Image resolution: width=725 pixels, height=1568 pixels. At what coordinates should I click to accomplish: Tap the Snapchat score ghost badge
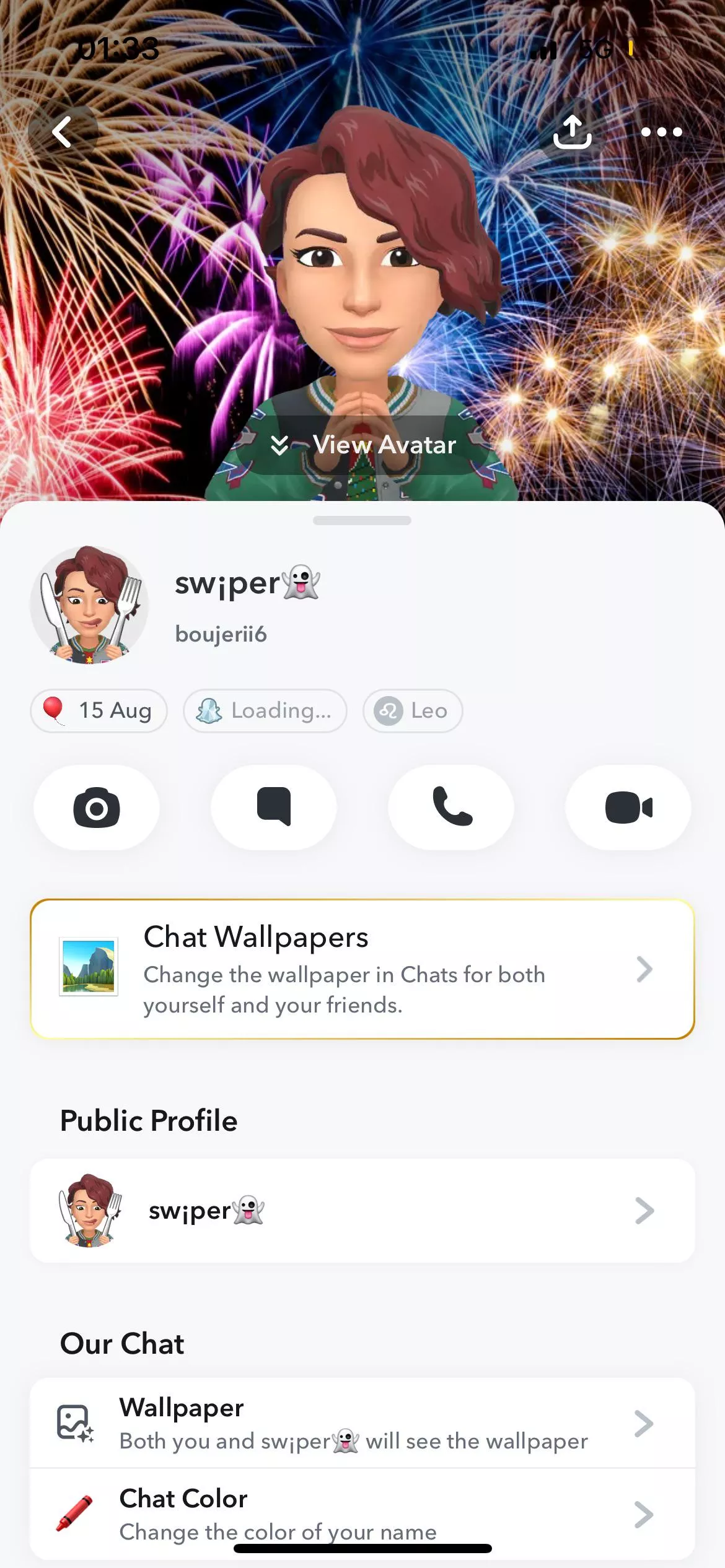pos(265,711)
